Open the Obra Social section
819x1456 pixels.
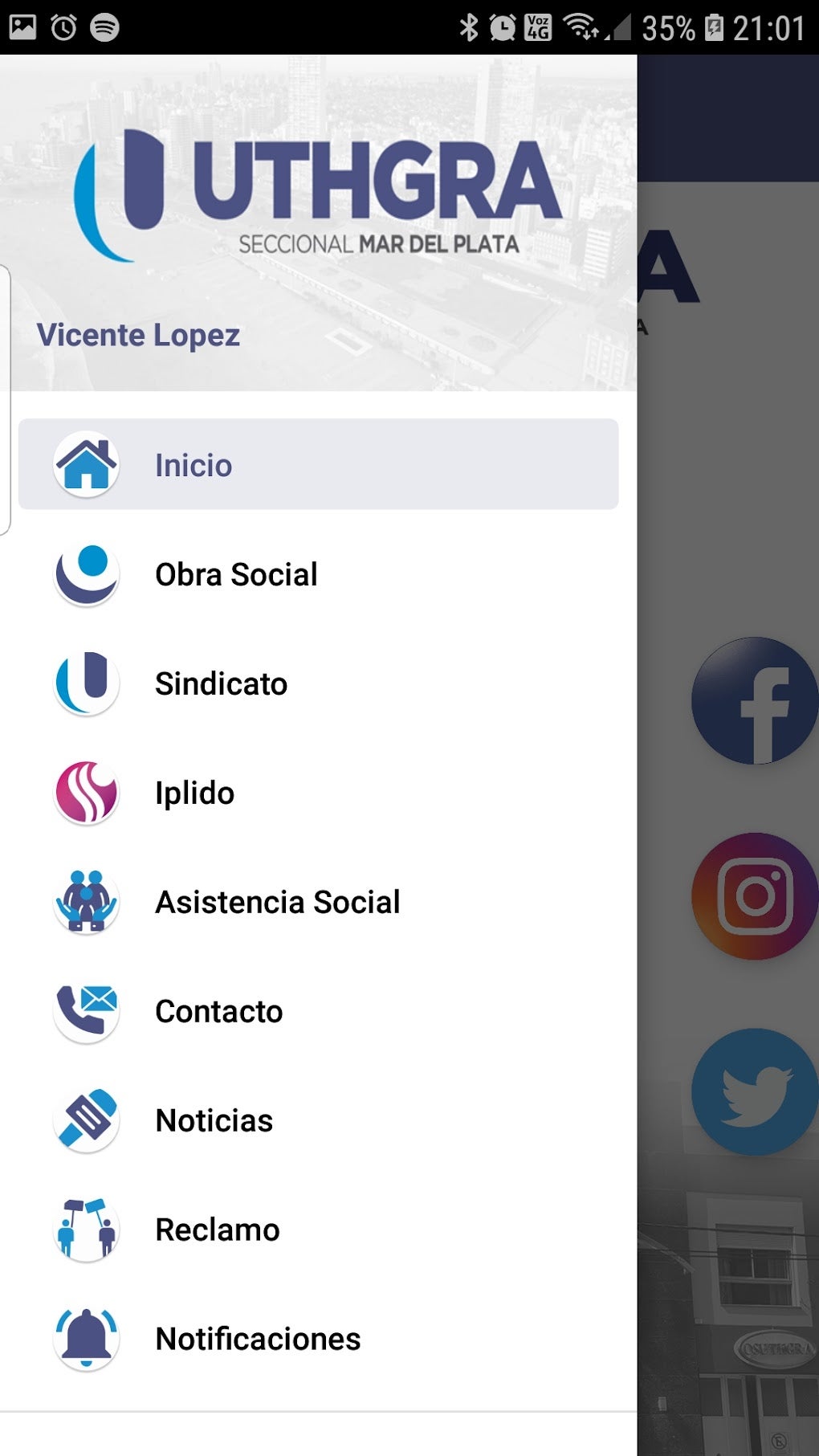pyautogui.click(x=236, y=575)
